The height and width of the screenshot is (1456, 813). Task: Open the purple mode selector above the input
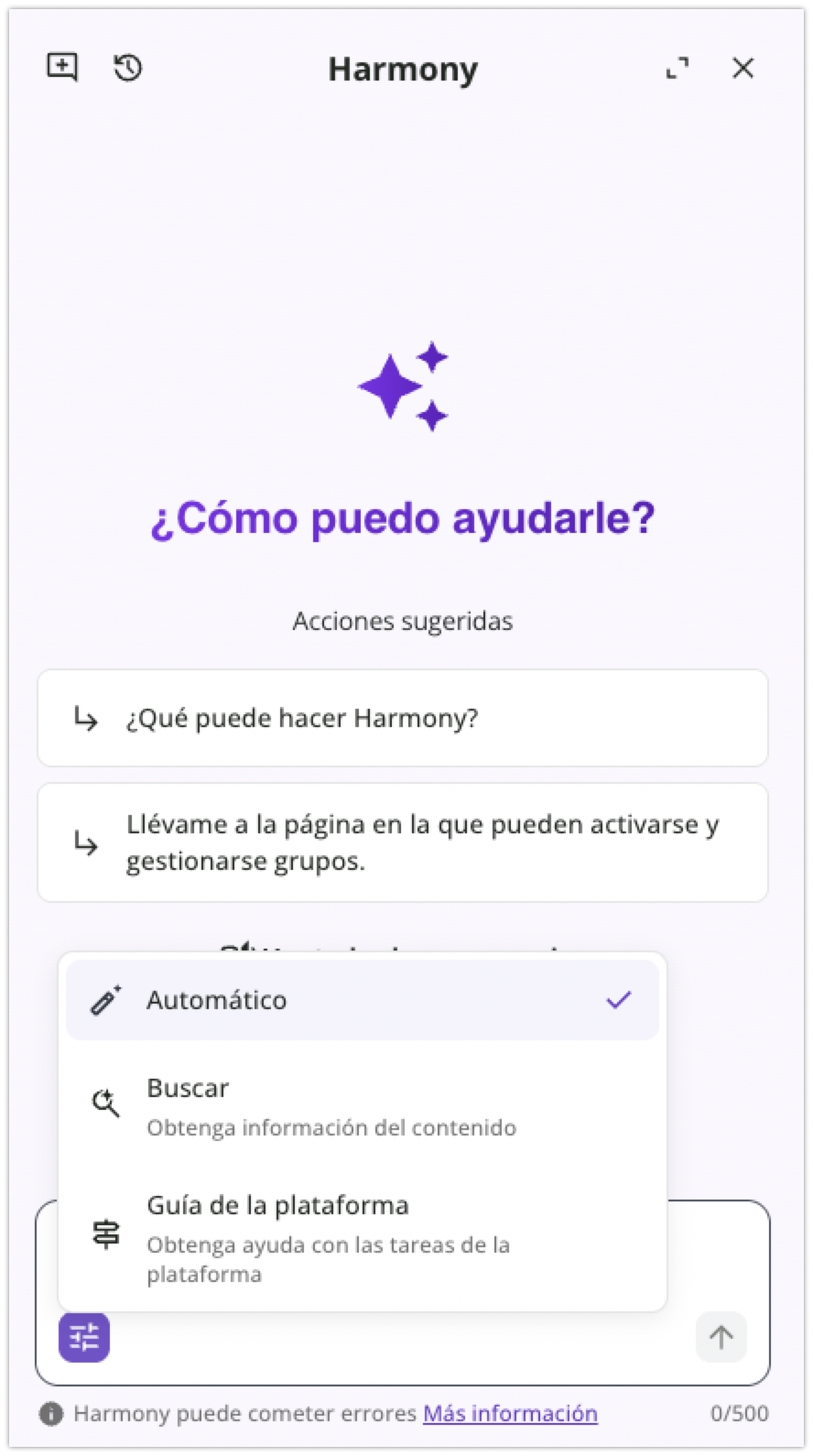click(83, 1338)
